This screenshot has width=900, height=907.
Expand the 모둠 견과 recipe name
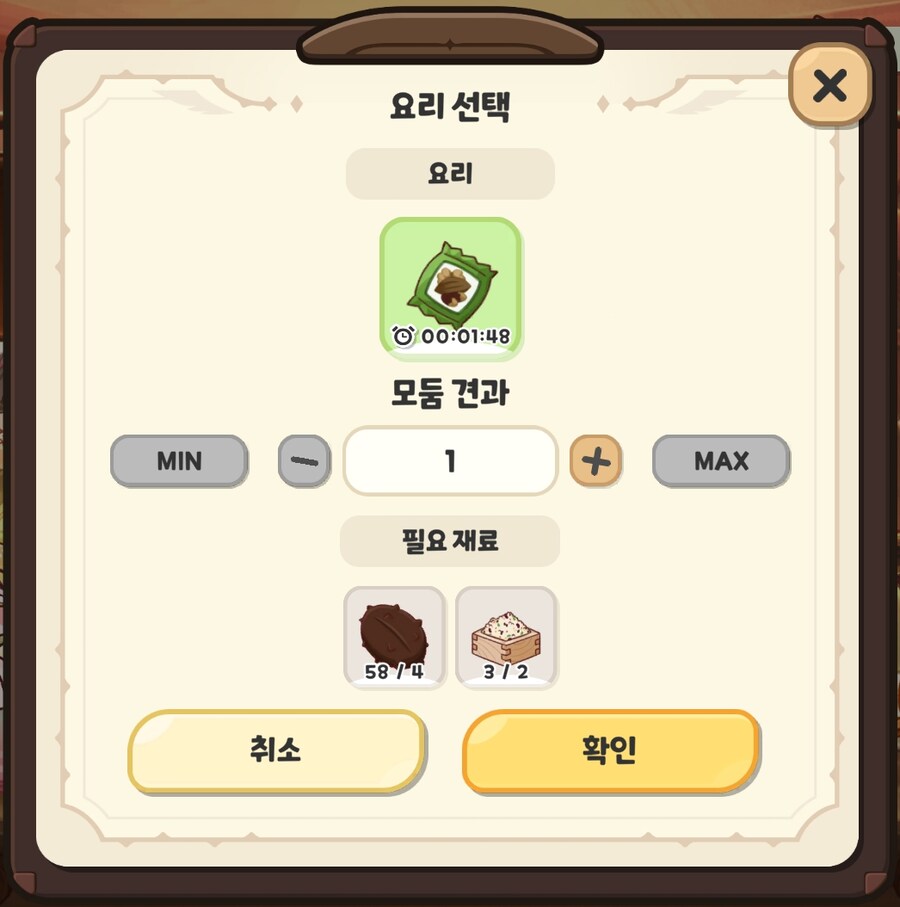click(x=449, y=394)
